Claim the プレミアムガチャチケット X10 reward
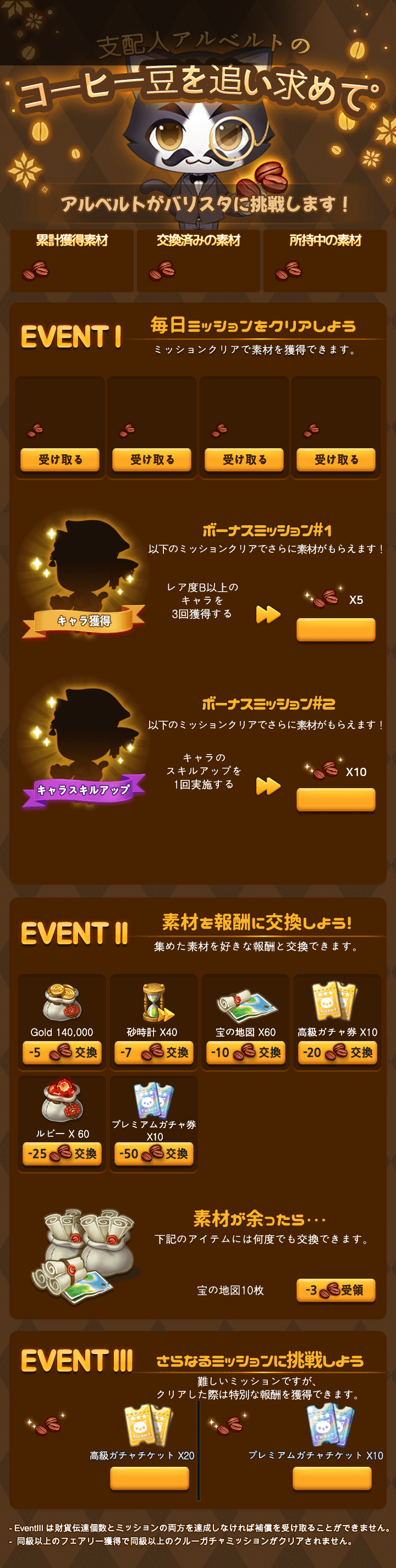 (x=332, y=1478)
